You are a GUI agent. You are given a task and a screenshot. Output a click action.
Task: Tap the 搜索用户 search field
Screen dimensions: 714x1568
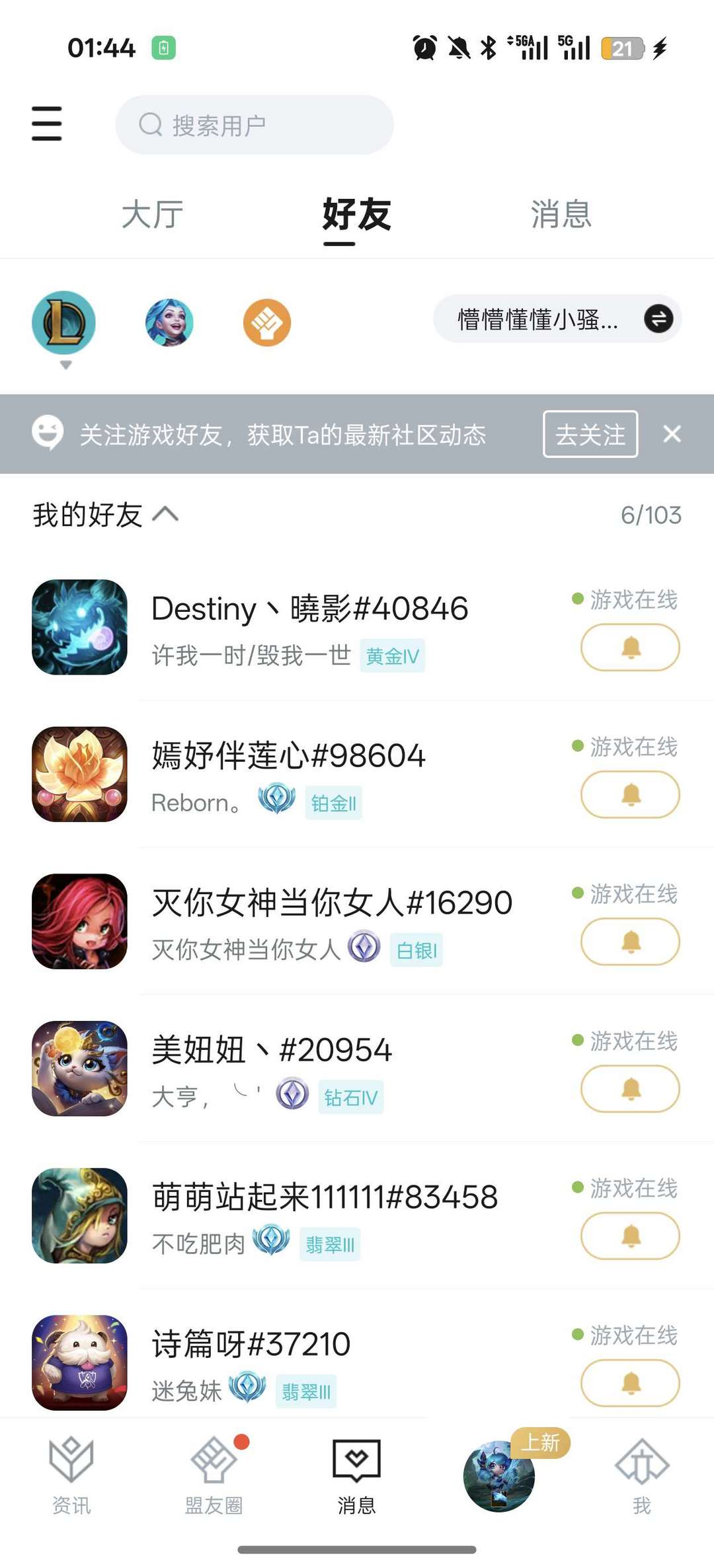point(255,125)
